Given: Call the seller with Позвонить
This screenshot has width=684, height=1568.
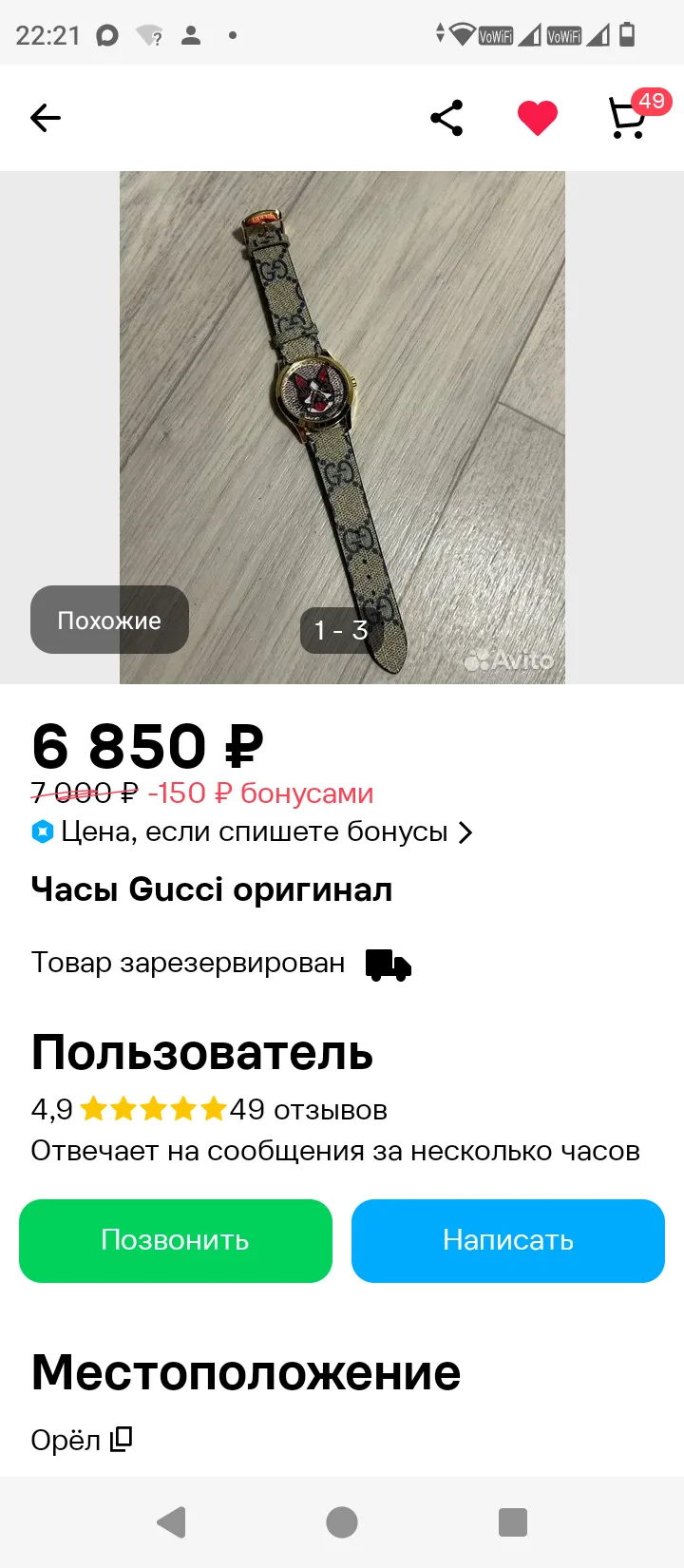Looking at the screenshot, I should click(x=176, y=1240).
